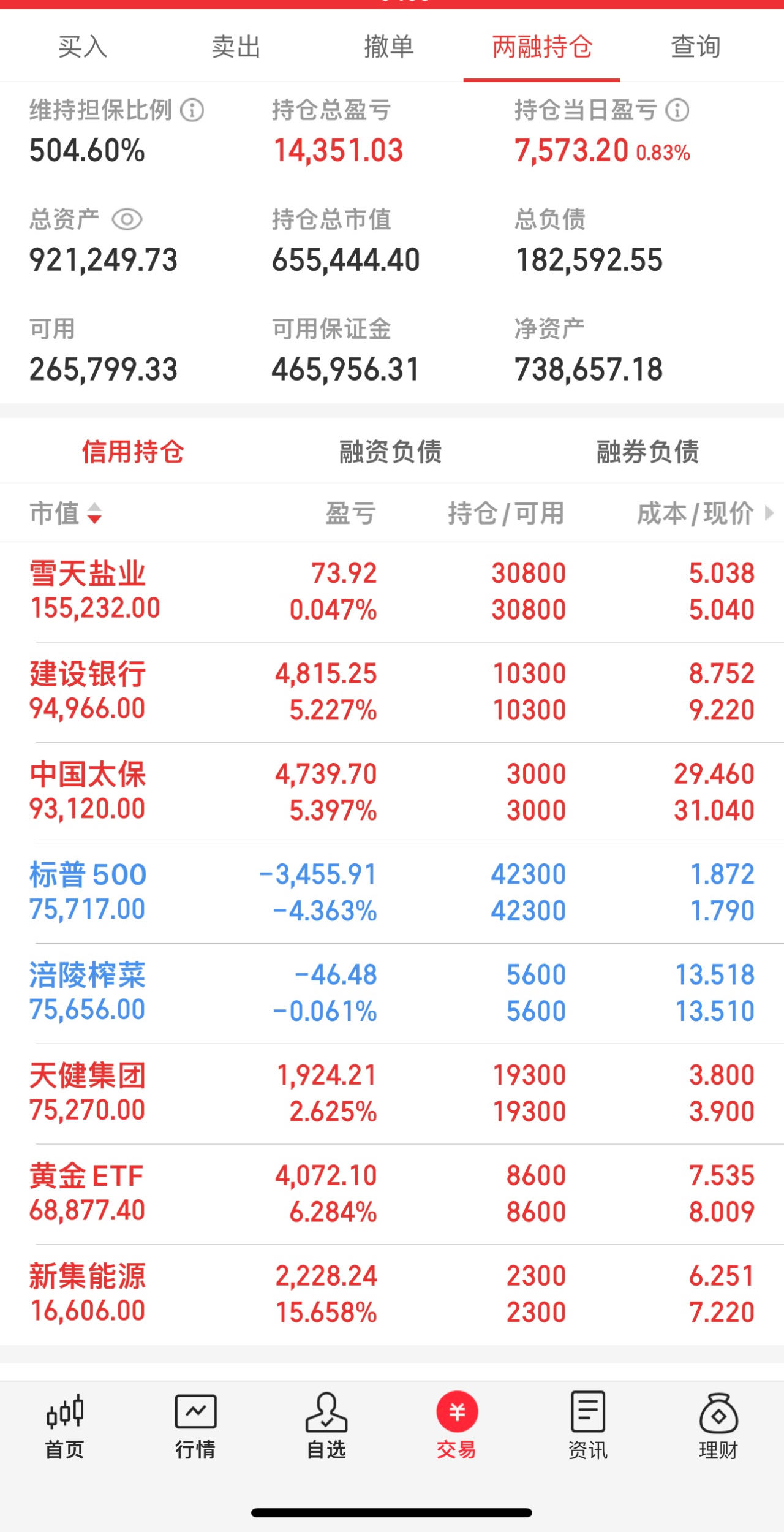Switch to 融资负债 section
Viewport: 784px width, 1532px height.
tap(390, 452)
